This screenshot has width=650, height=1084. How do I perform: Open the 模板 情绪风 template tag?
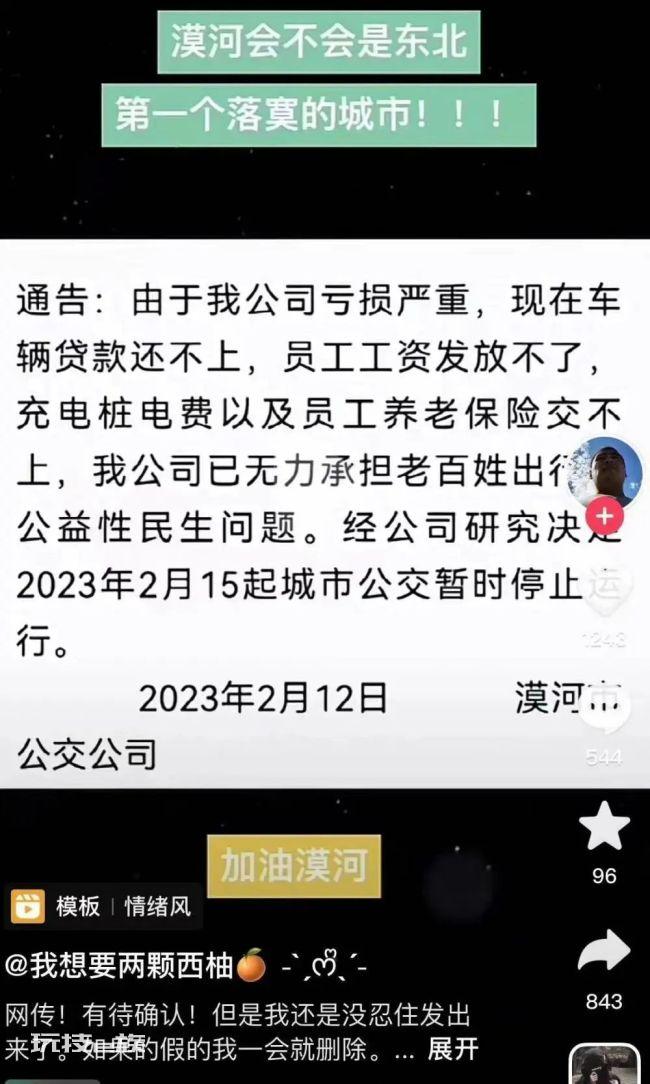(102, 906)
